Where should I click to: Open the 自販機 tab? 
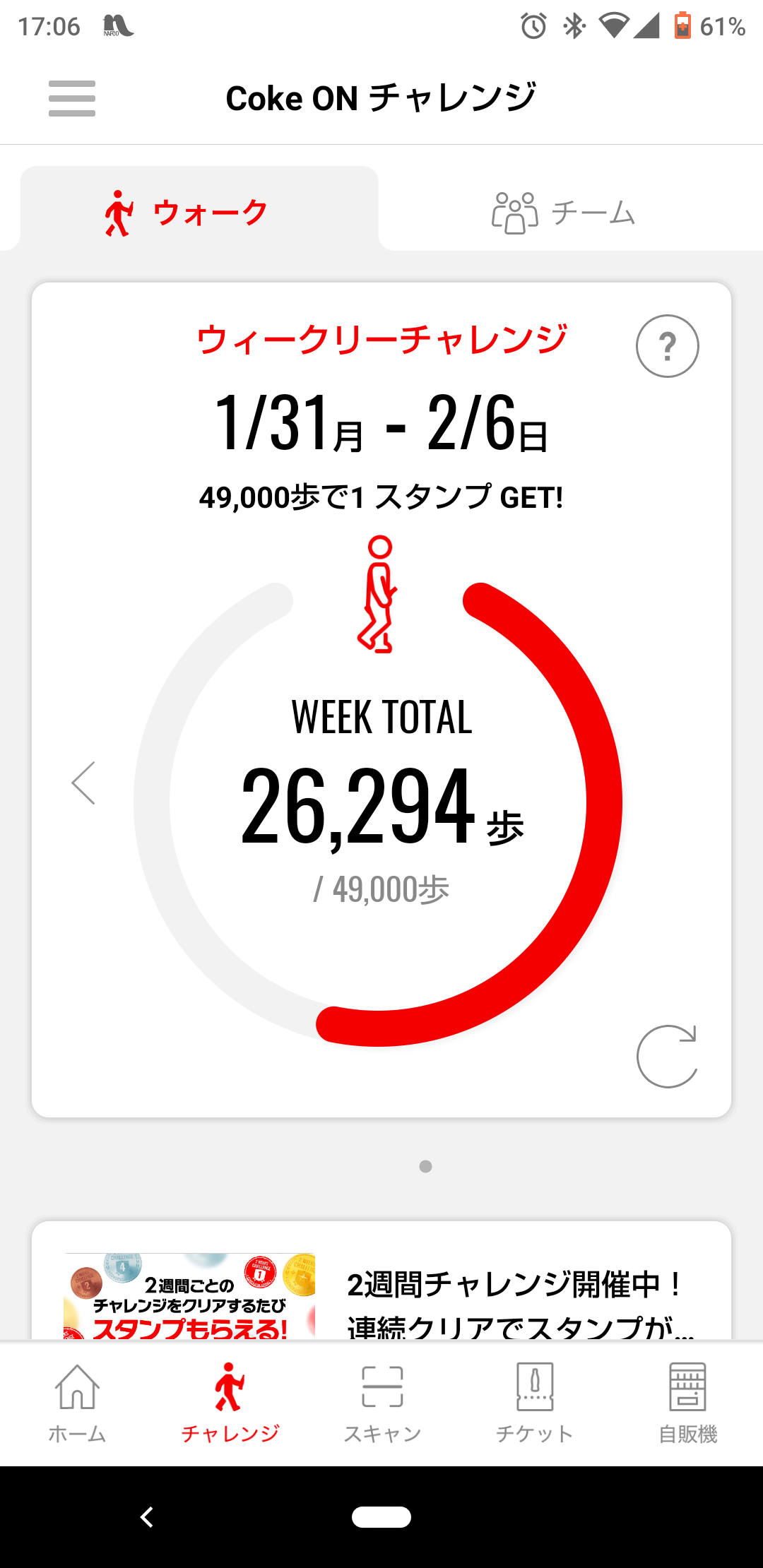coord(687,1403)
